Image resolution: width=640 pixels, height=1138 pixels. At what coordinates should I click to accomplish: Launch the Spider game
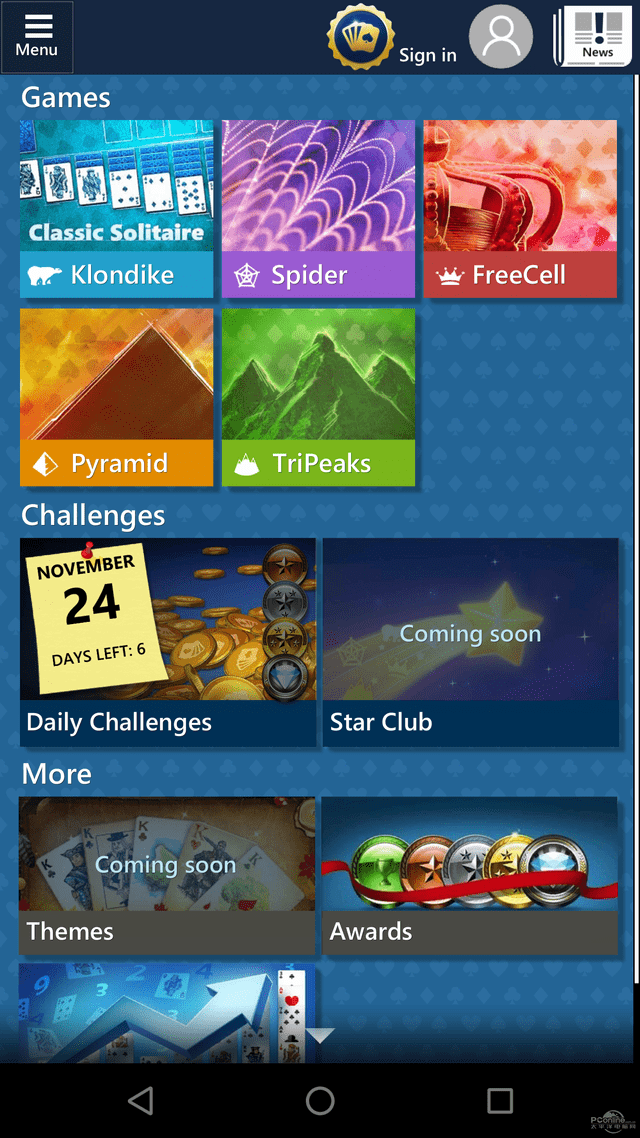tap(318, 209)
